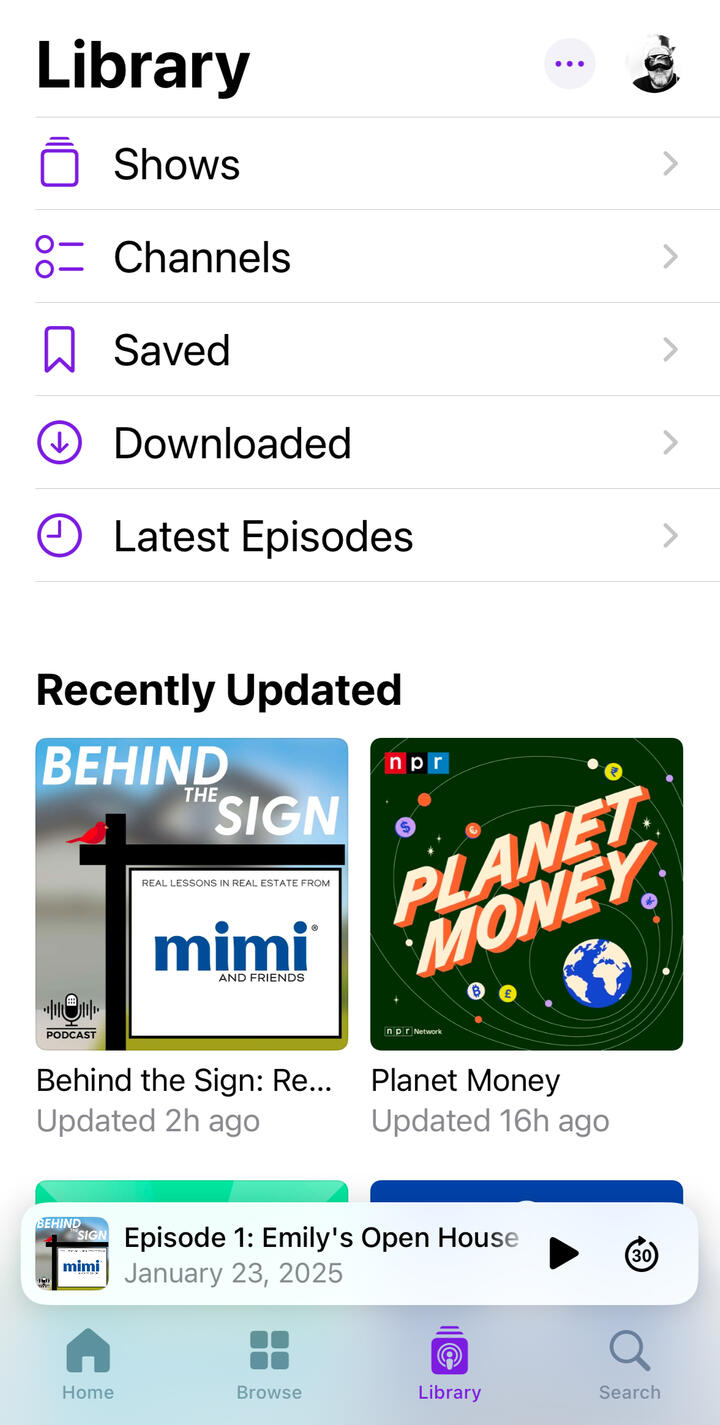The height and width of the screenshot is (1425, 720).
Task: Play Episode 1: Emily's Open House
Action: (563, 1253)
